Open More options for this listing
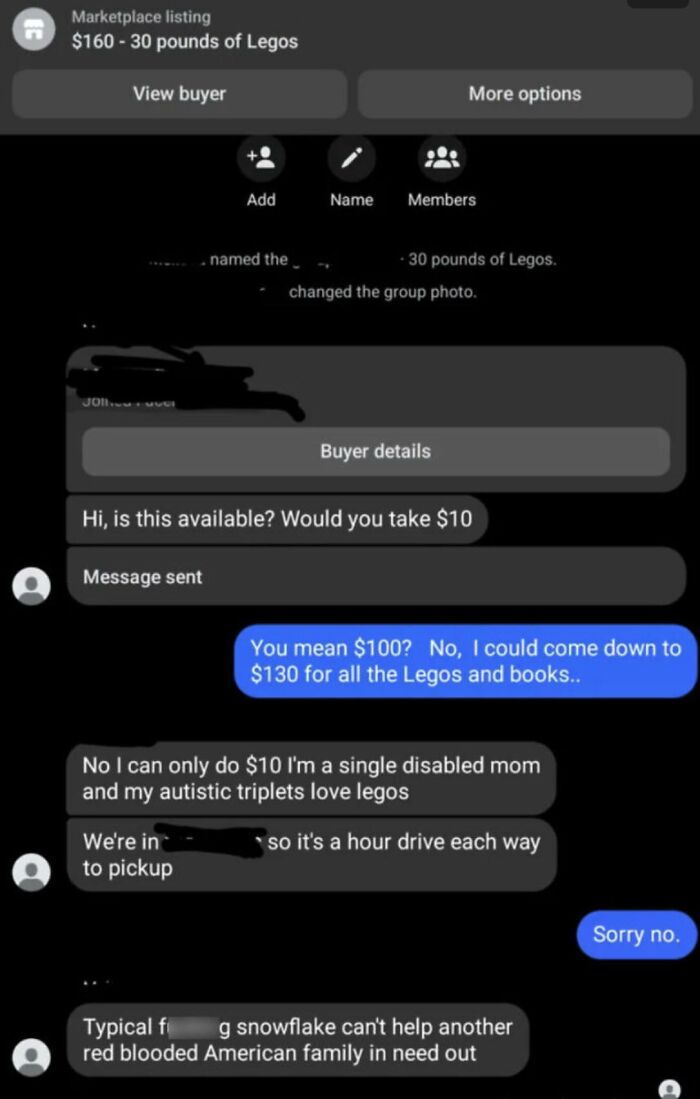Viewport: 700px width, 1099px height. (524, 94)
